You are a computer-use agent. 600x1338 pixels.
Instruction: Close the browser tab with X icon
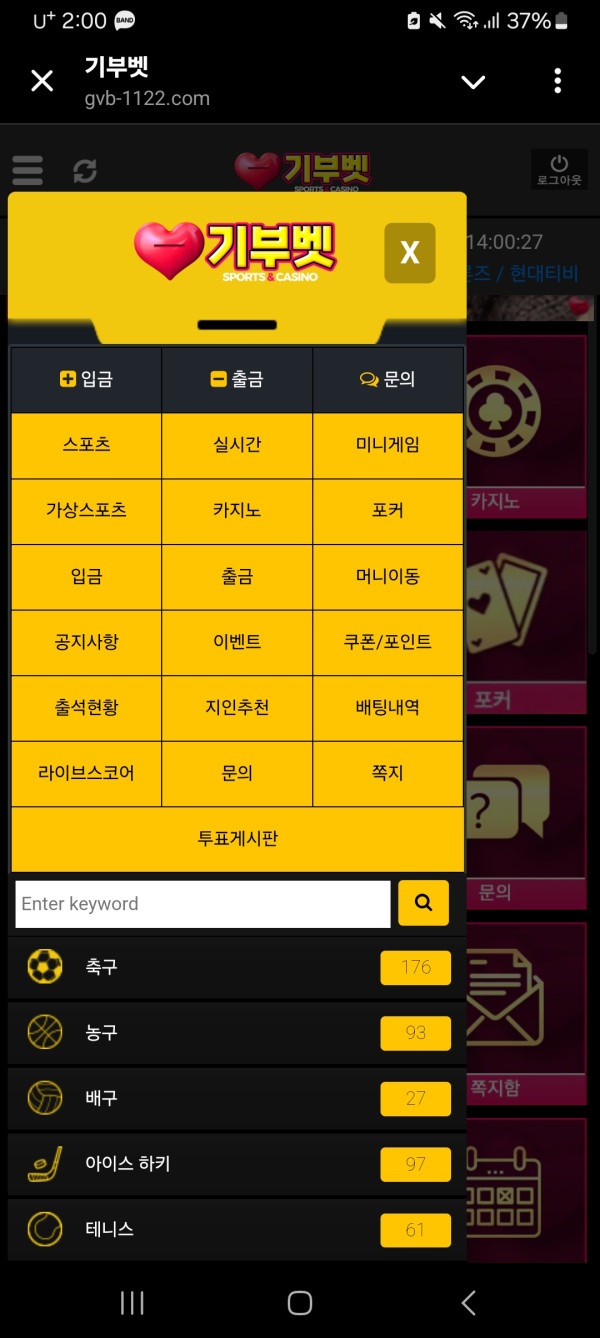[42, 81]
